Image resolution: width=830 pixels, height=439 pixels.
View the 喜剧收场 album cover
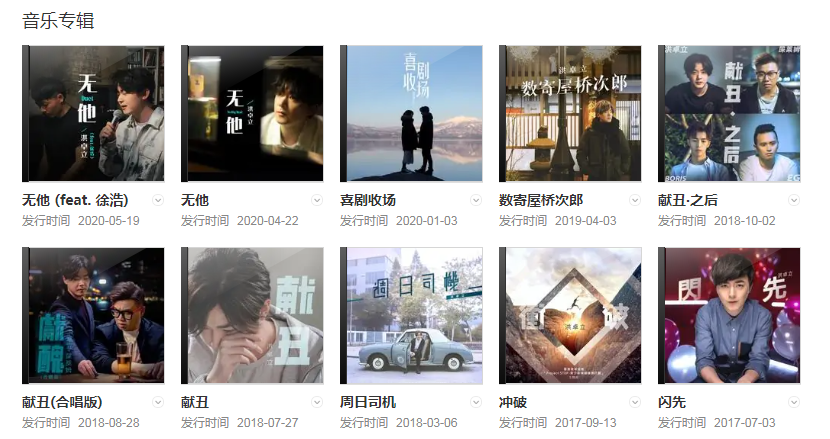[x=412, y=114]
